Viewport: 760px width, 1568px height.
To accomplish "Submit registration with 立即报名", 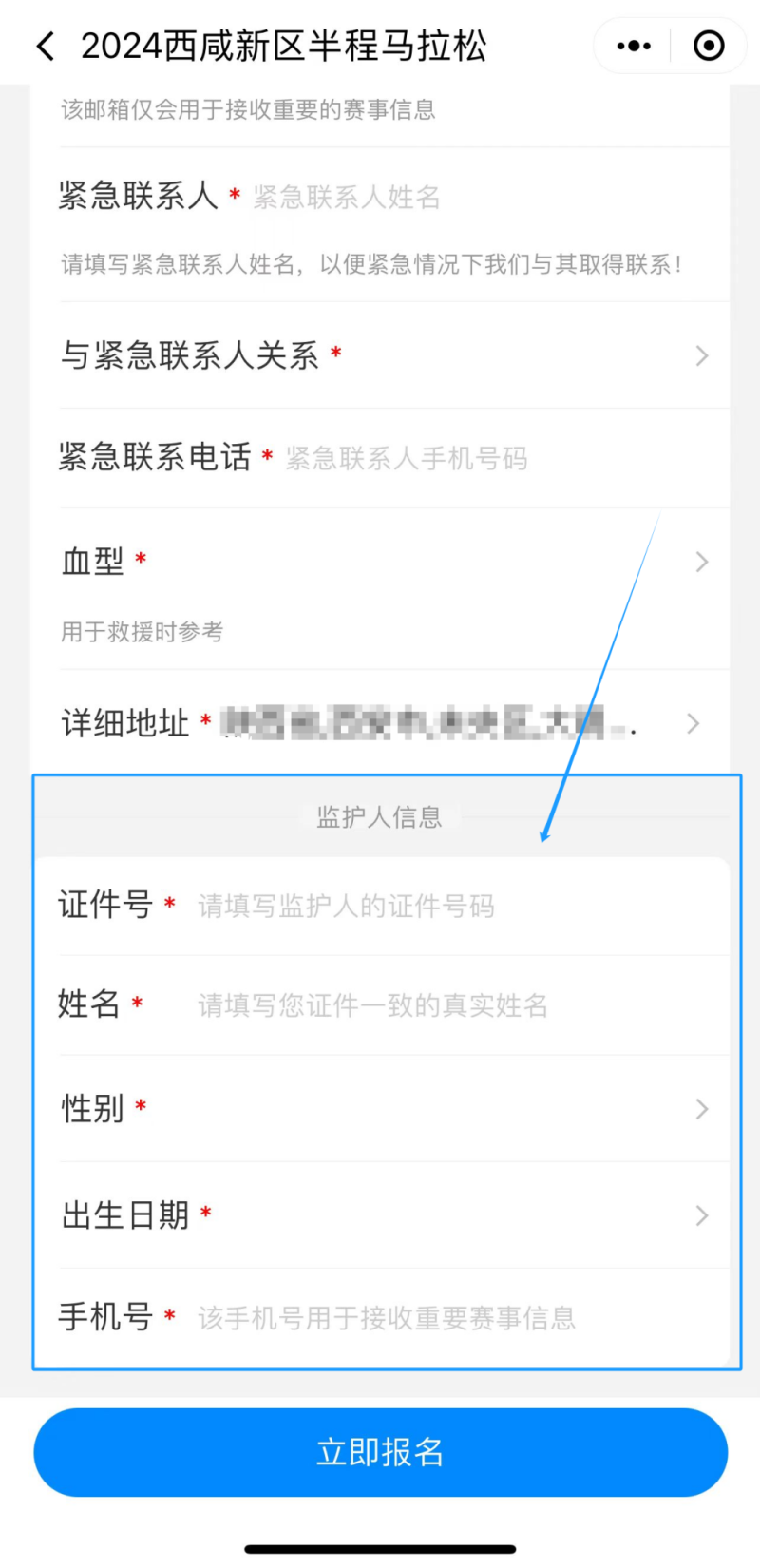I will (x=380, y=1452).
